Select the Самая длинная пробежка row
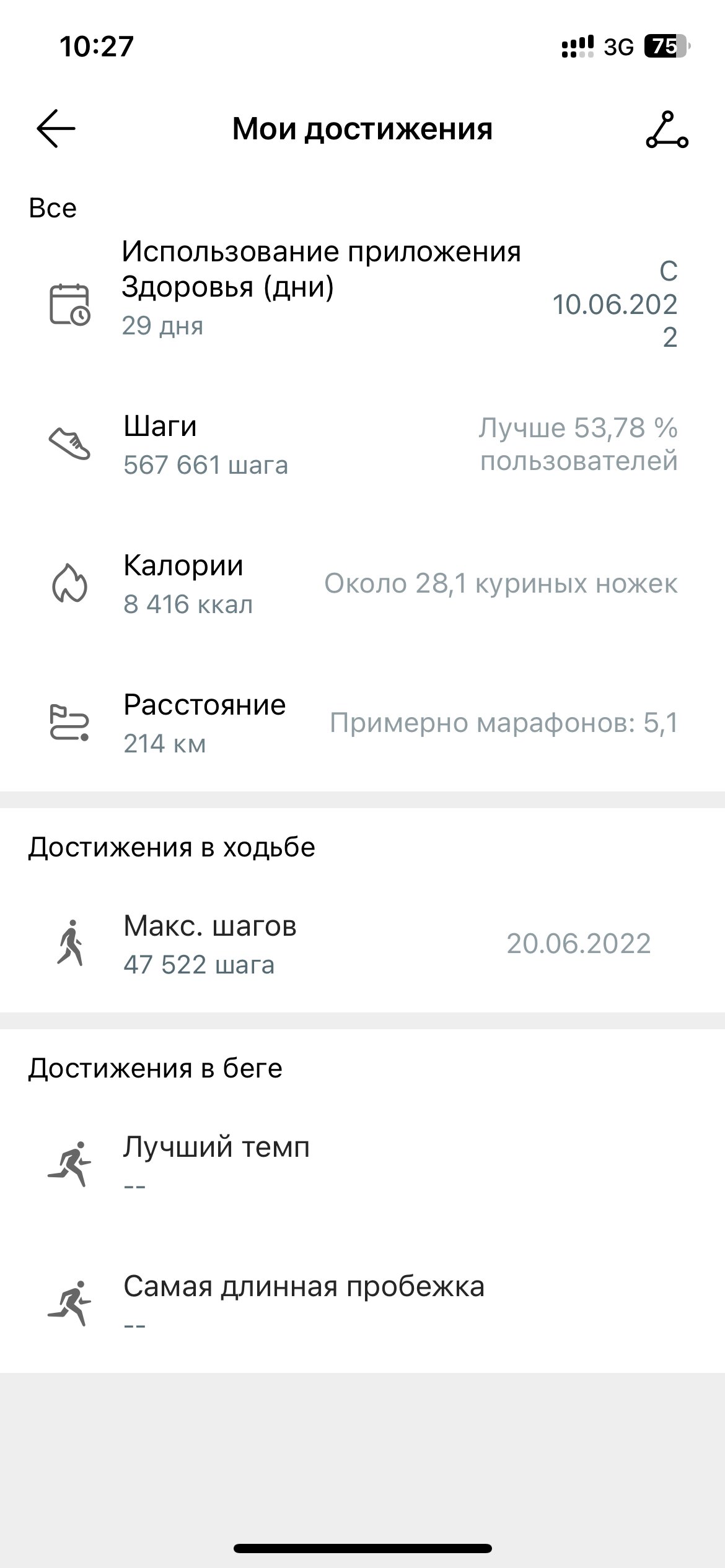This screenshot has height=1568, width=725. coord(362,1305)
